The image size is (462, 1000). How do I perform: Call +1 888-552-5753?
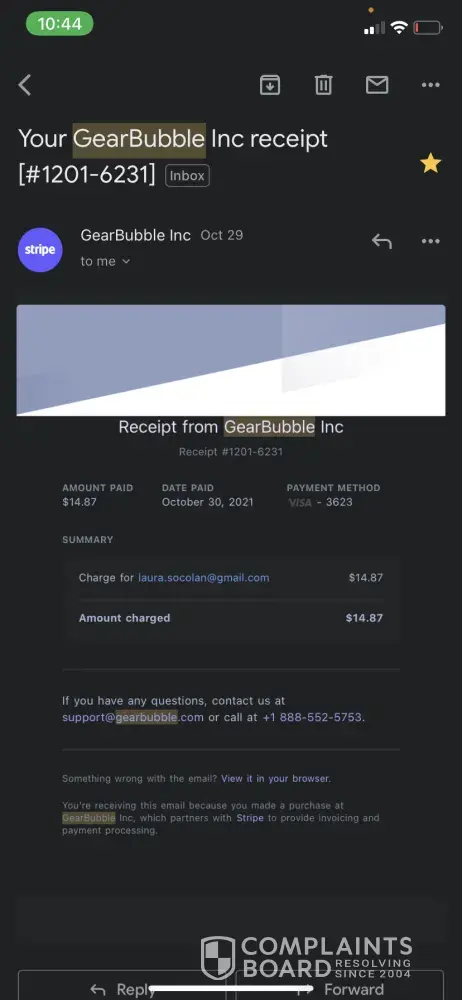click(x=312, y=717)
